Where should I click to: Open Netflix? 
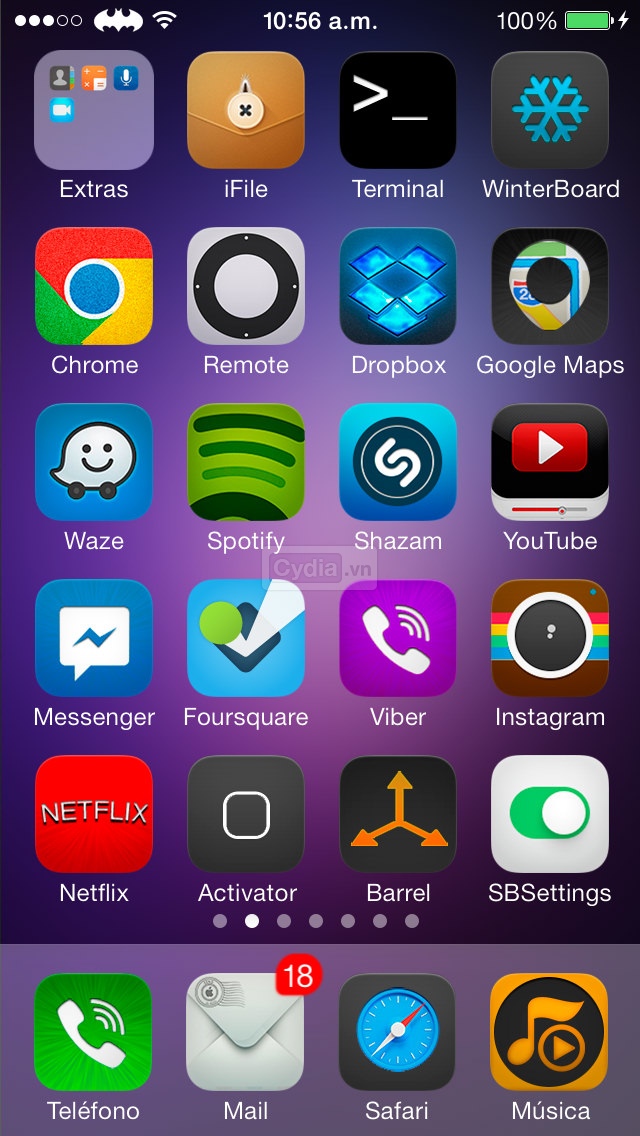pos(94,814)
